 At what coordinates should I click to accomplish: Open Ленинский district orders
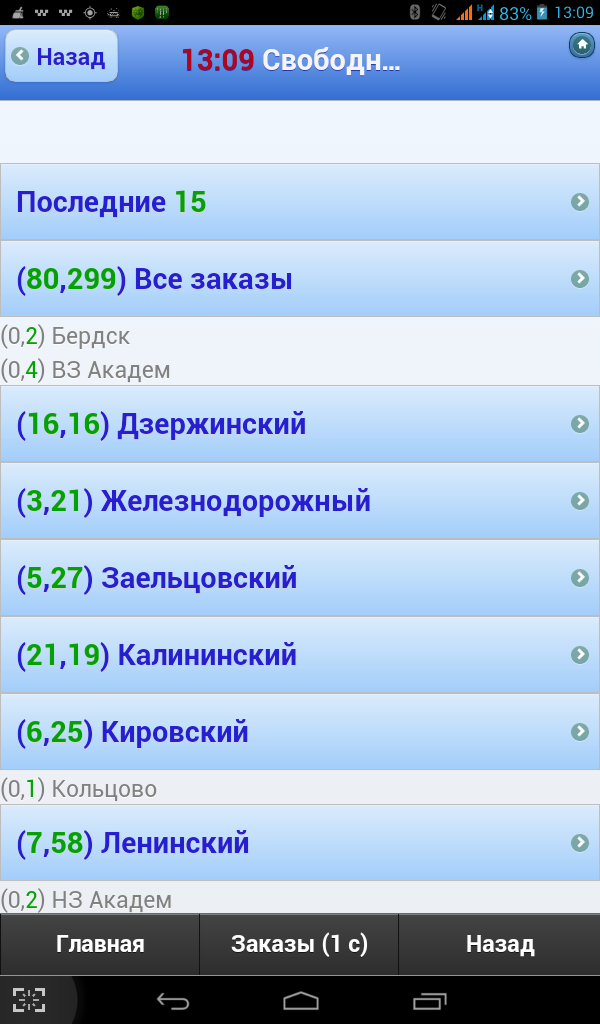[300, 842]
